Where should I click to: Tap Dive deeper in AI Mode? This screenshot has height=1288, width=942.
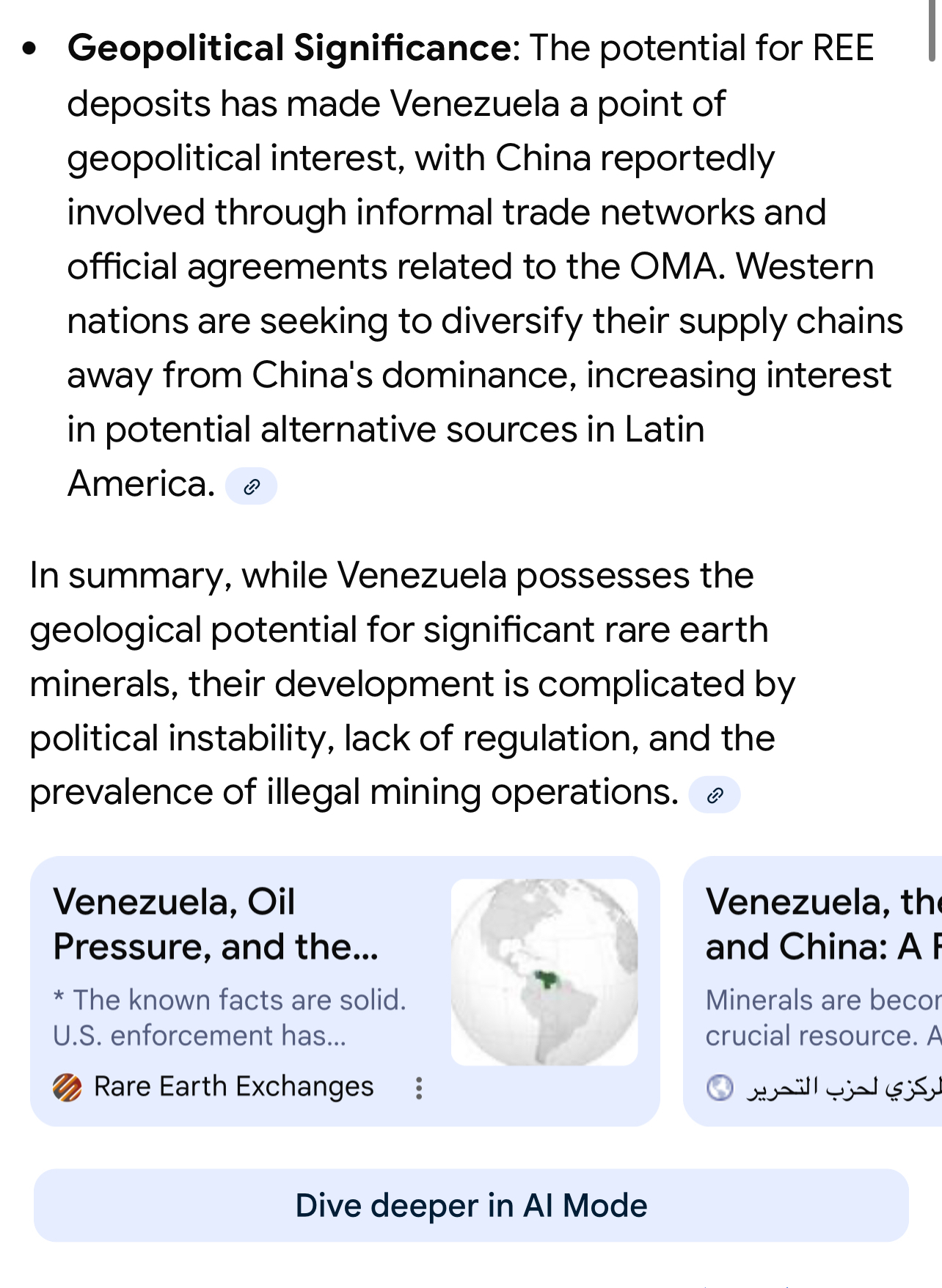[471, 1205]
